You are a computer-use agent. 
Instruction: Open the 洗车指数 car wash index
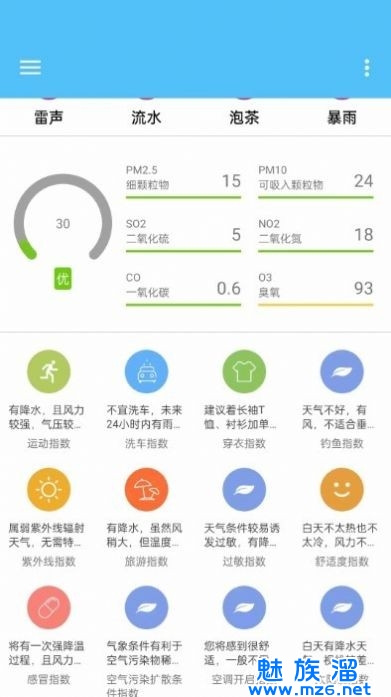146,399
